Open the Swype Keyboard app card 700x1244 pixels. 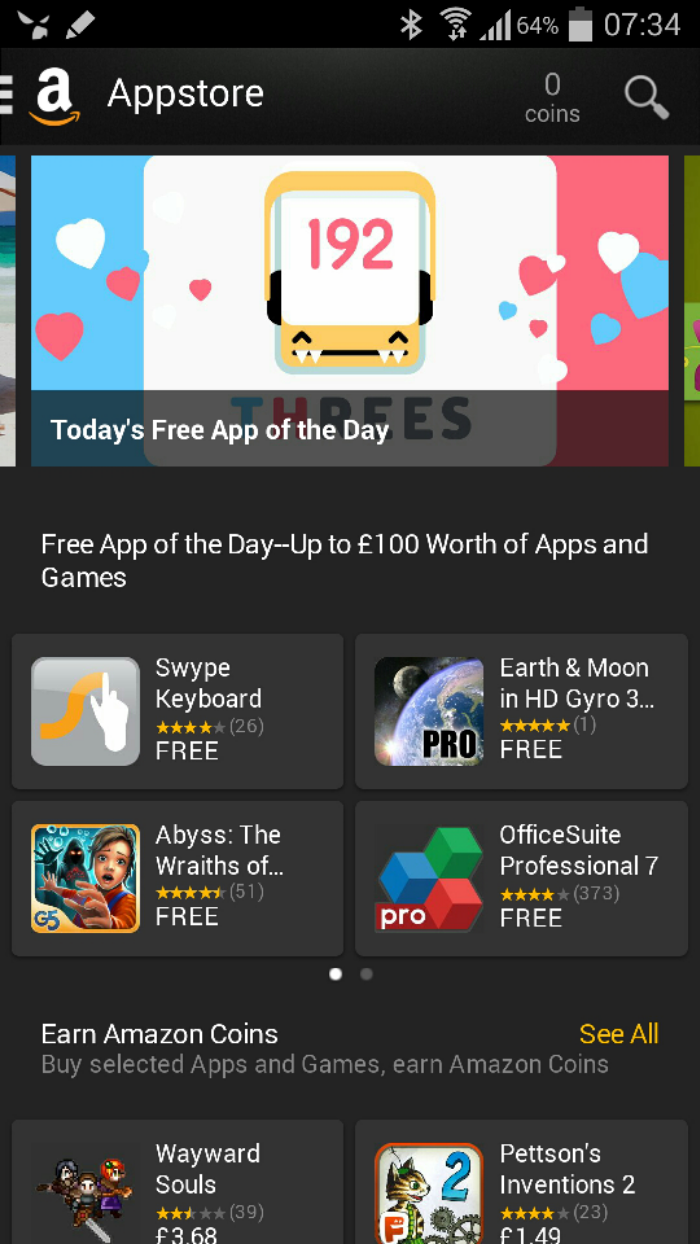pos(177,711)
